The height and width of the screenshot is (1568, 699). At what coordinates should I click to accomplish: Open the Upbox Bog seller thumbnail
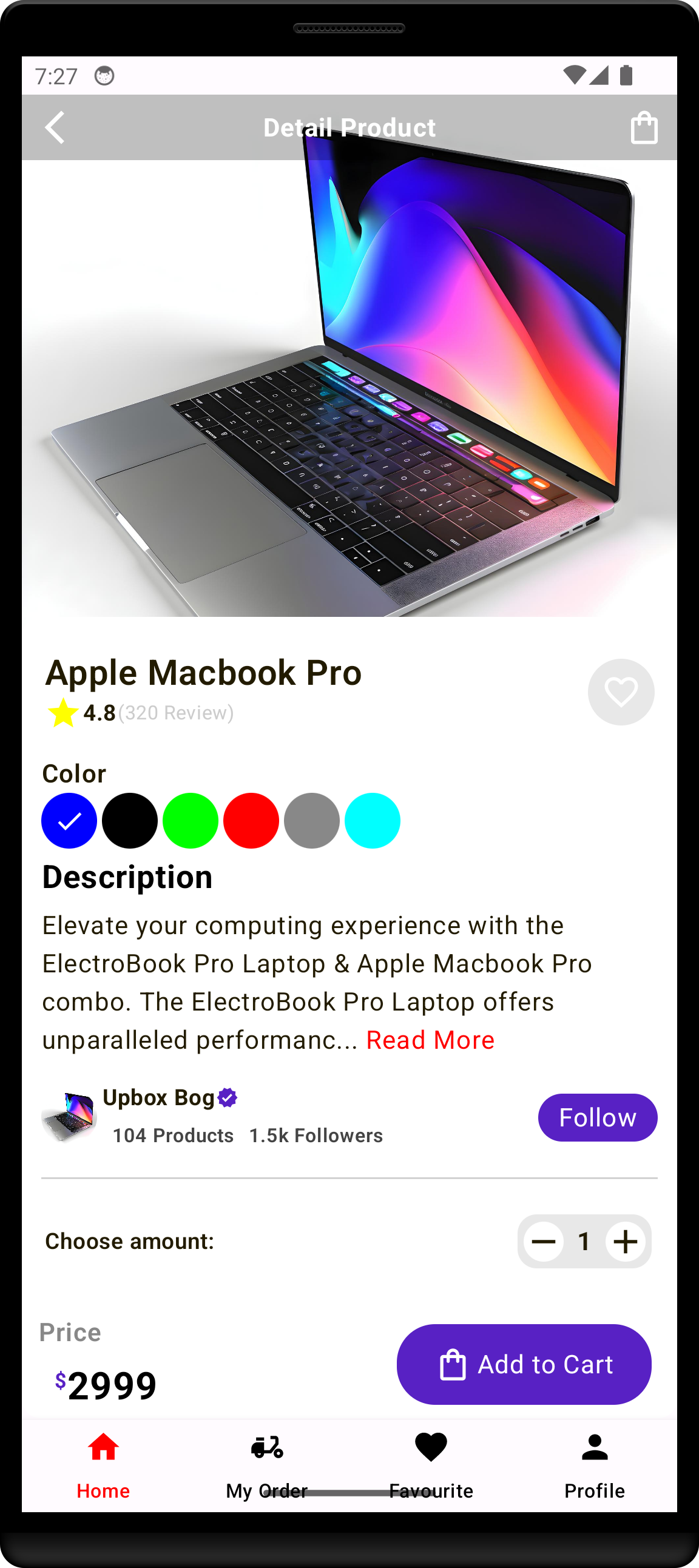(x=69, y=1117)
